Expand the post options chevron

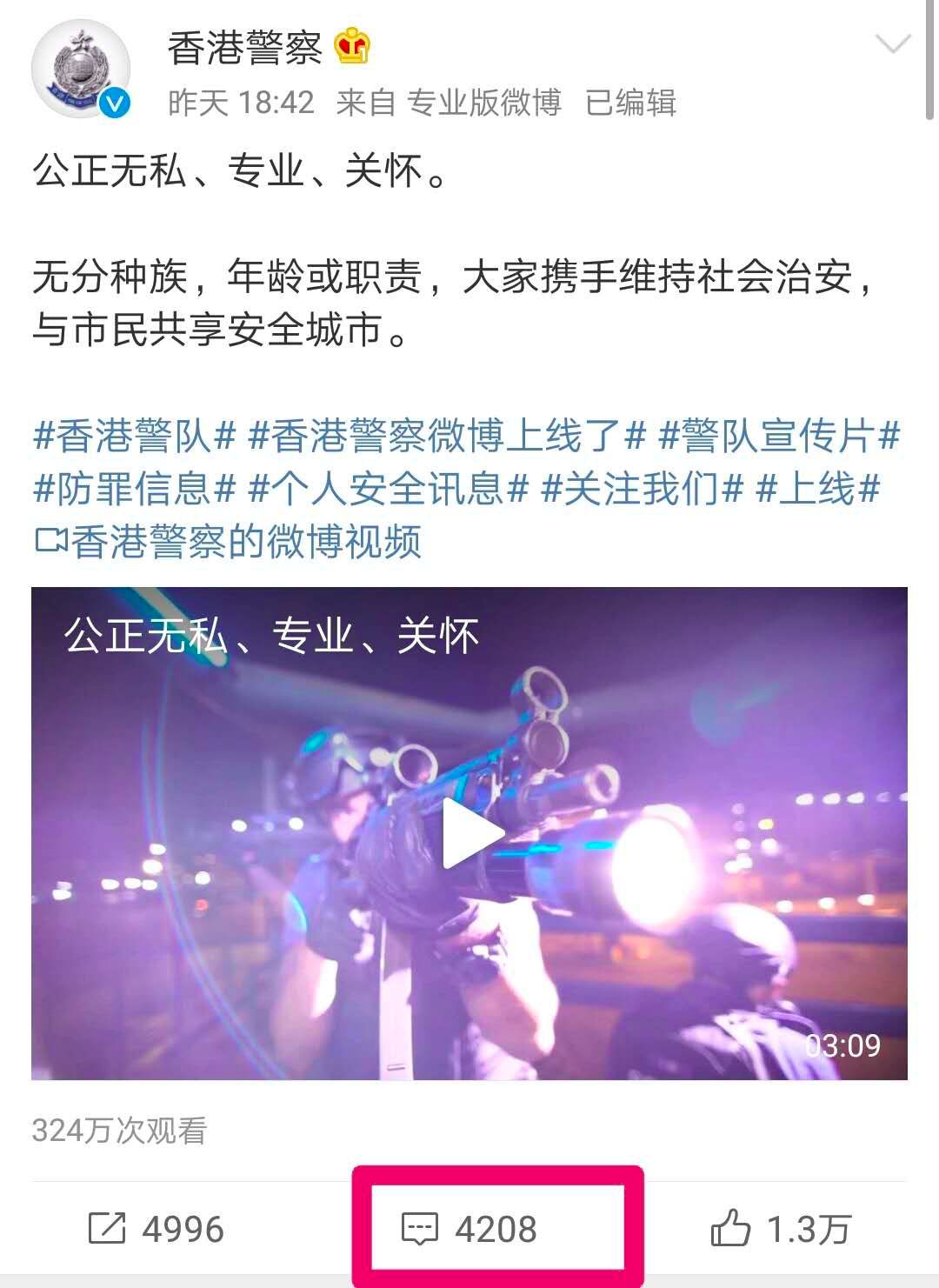coord(892,43)
